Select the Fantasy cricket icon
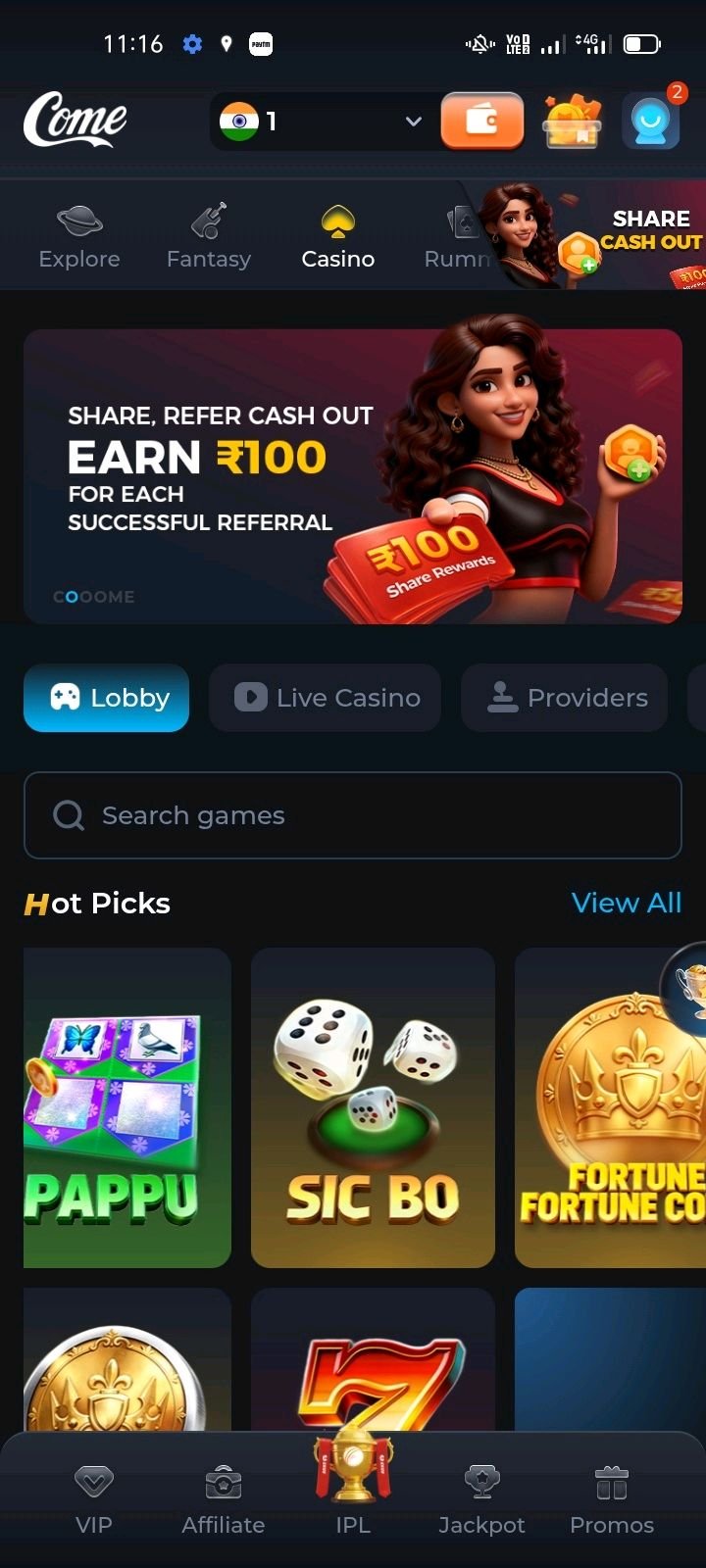Screen dimensions: 706x1568 coord(209,218)
